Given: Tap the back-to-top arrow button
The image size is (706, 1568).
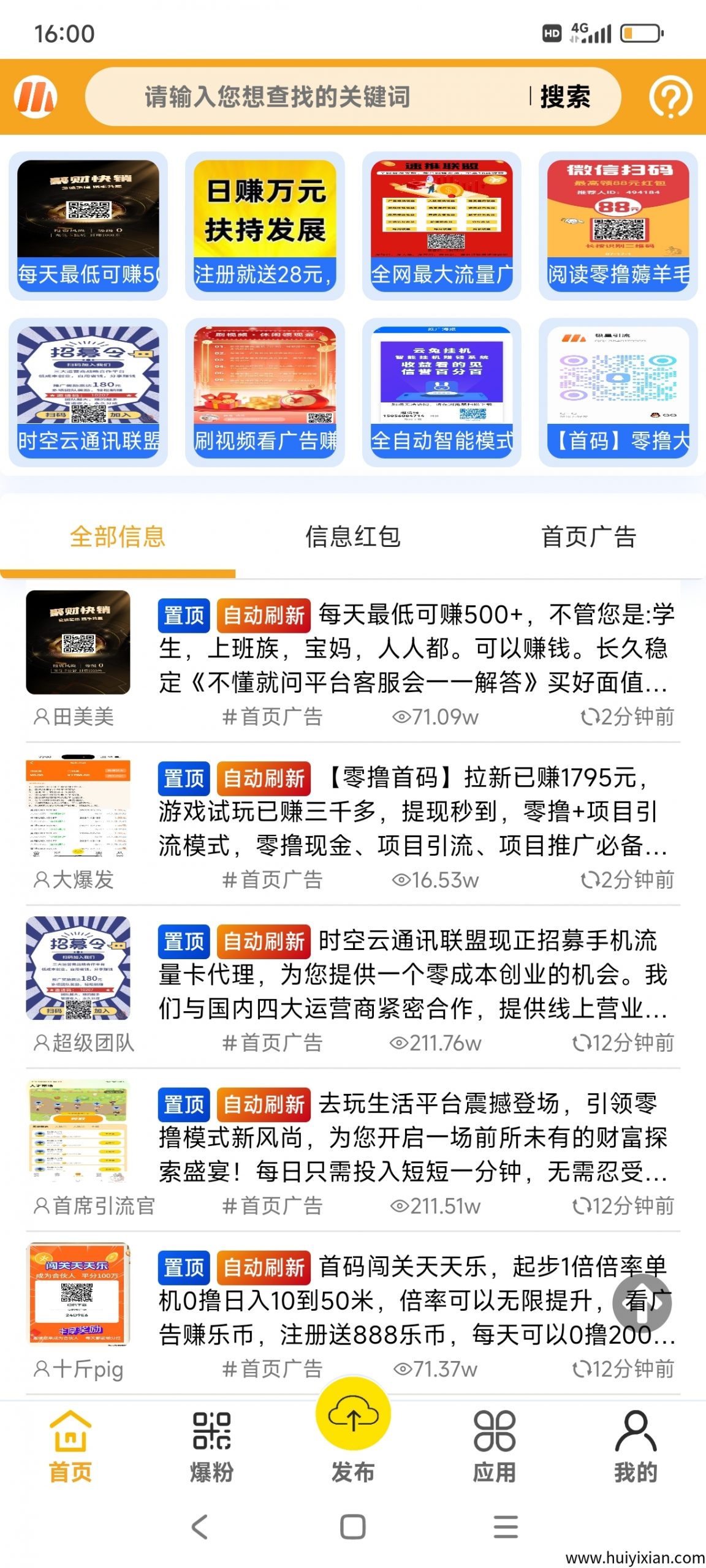Looking at the screenshot, I should click(642, 1303).
